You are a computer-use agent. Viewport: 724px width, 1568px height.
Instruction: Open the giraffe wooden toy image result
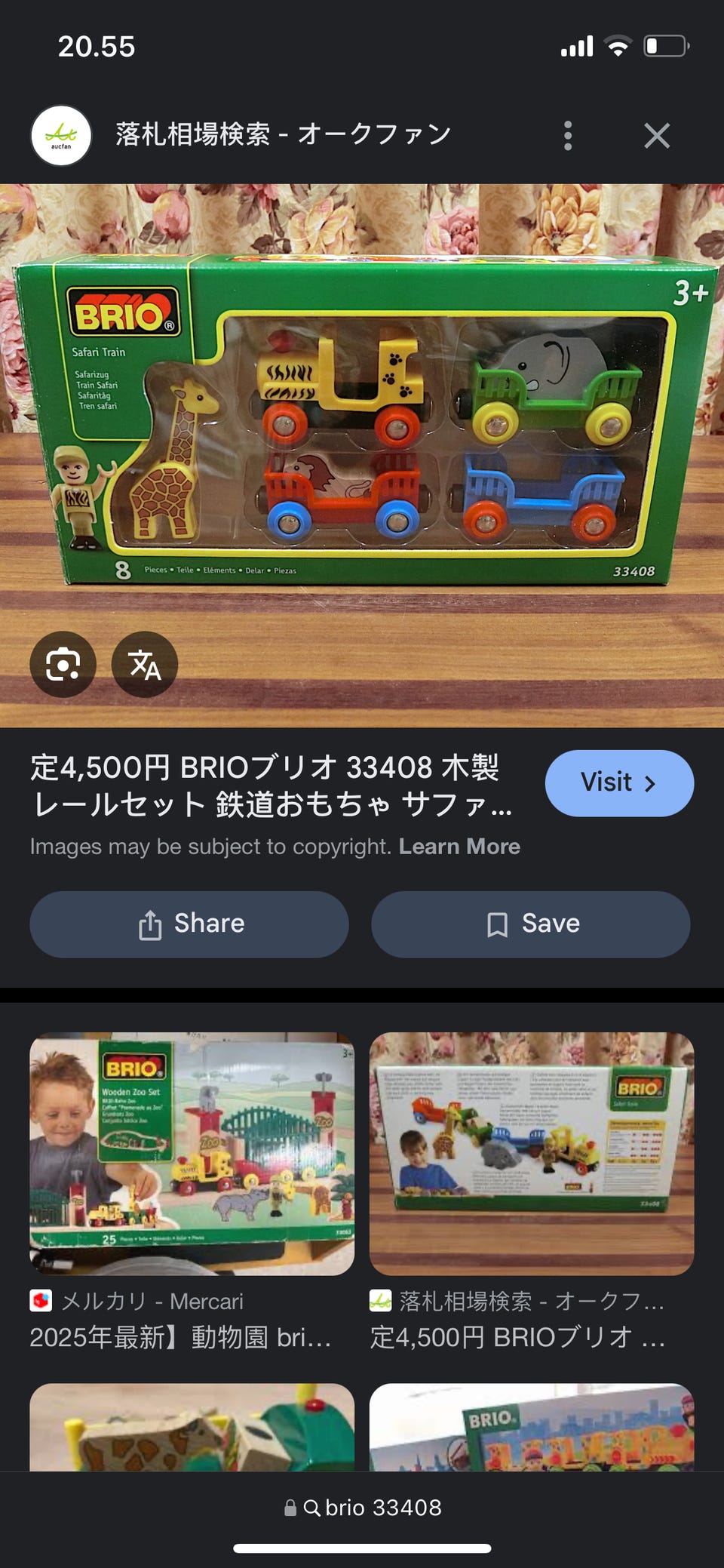click(192, 1426)
